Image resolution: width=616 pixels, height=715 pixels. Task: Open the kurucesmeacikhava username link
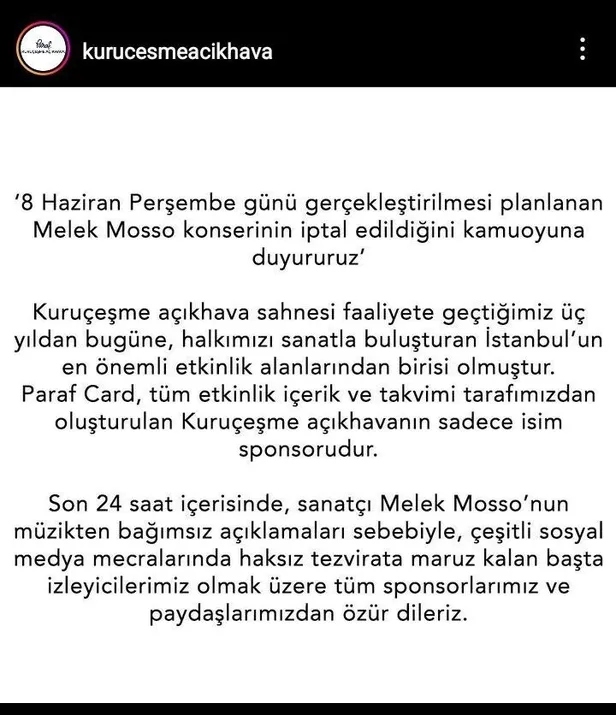(x=177, y=51)
